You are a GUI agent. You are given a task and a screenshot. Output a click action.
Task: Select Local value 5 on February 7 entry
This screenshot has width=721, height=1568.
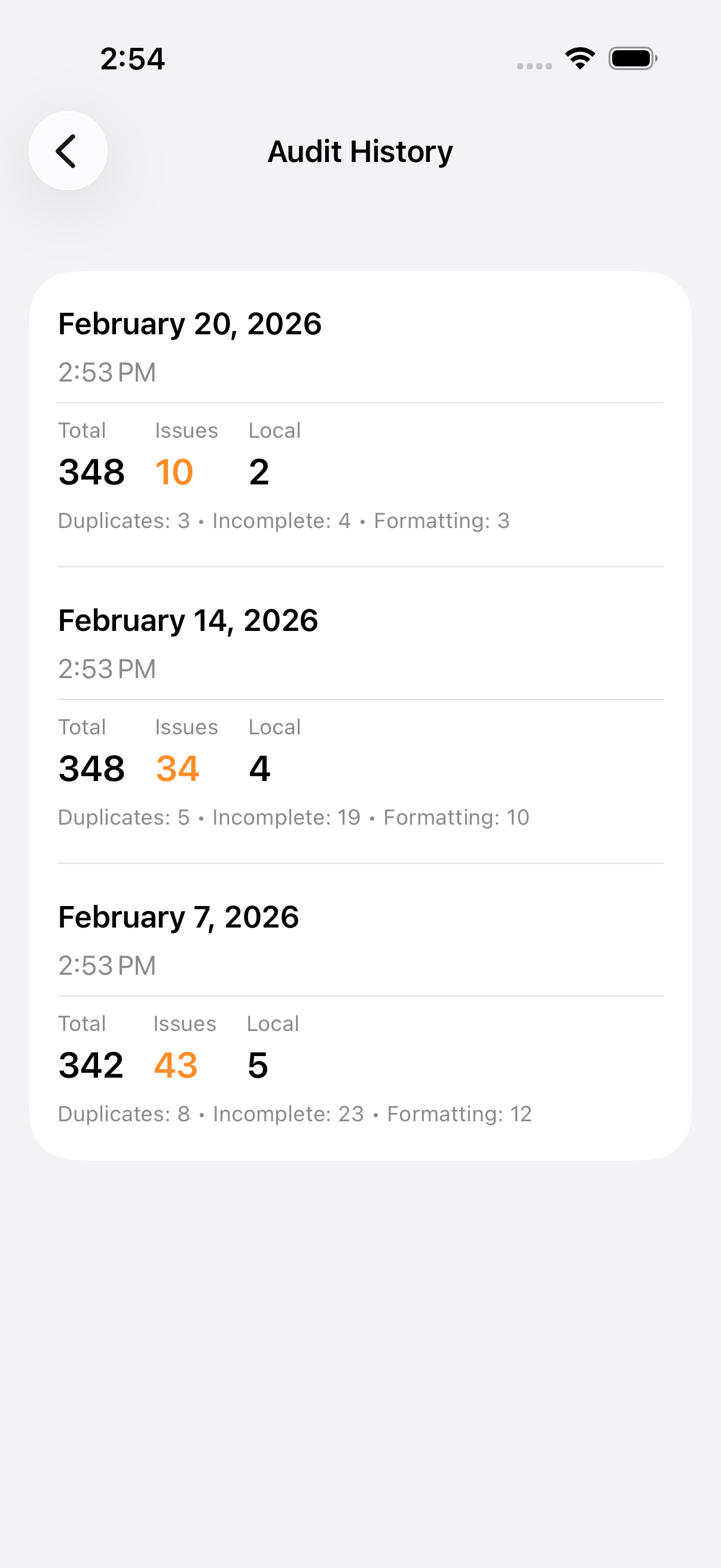(257, 1064)
